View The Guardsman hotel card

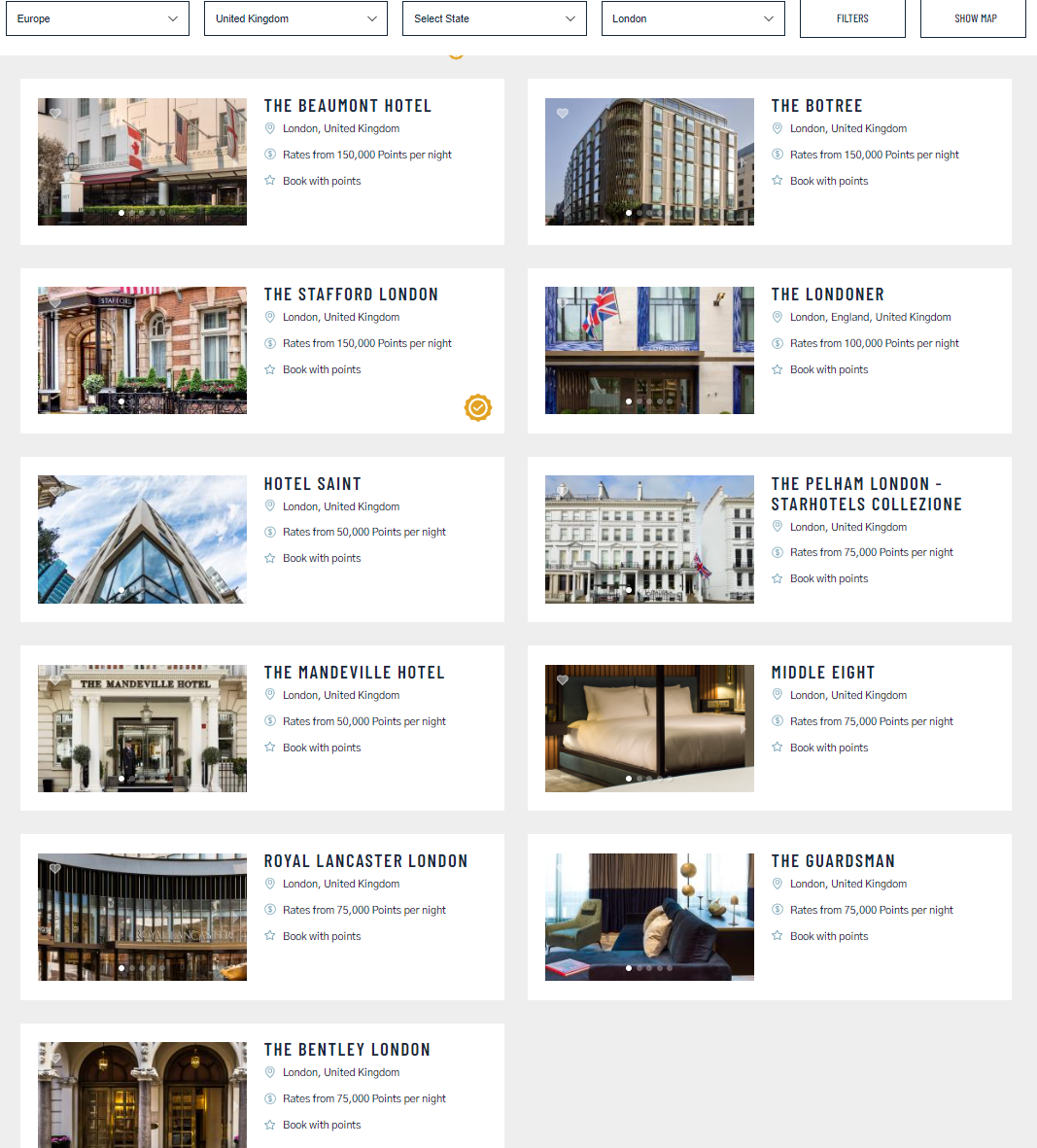click(833, 861)
